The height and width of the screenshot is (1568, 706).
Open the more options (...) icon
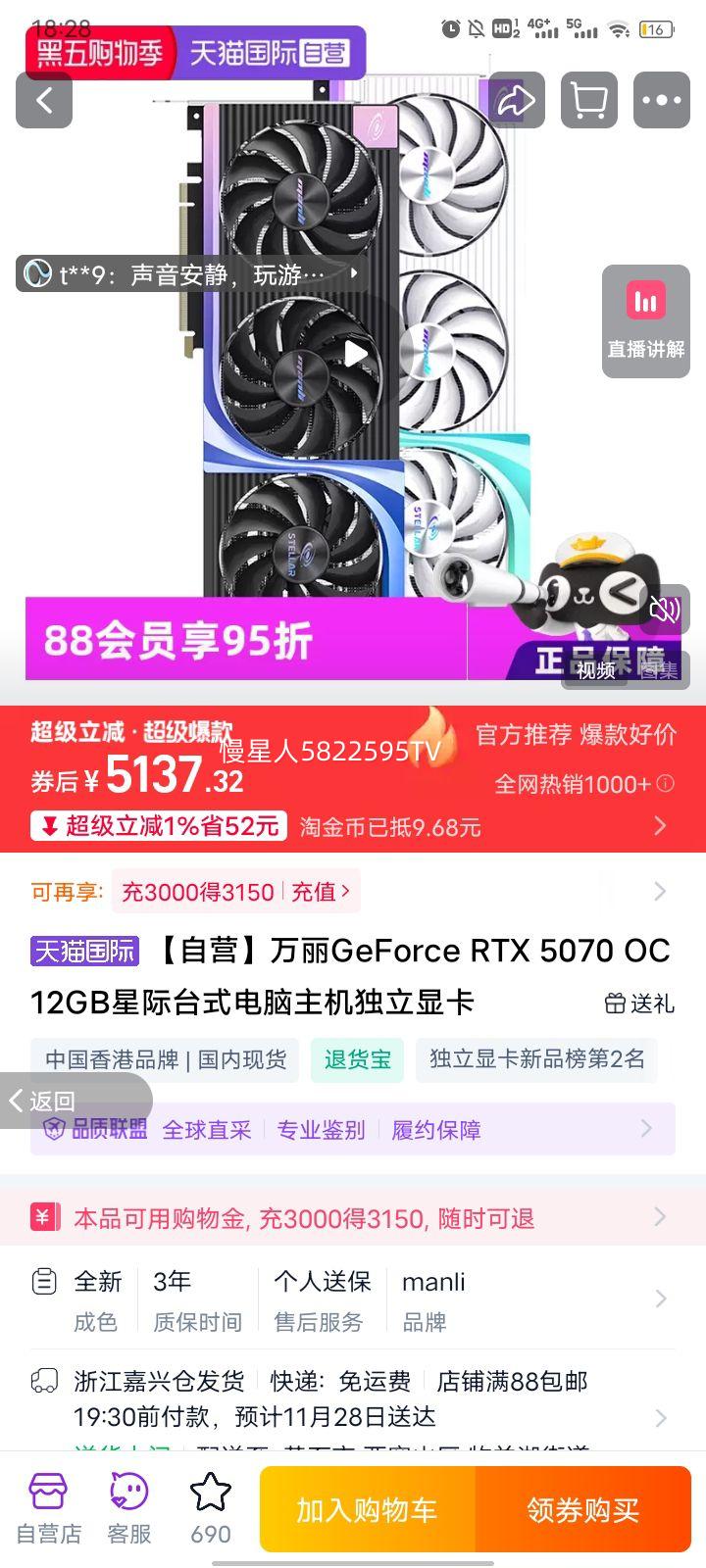pyautogui.click(x=661, y=101)
